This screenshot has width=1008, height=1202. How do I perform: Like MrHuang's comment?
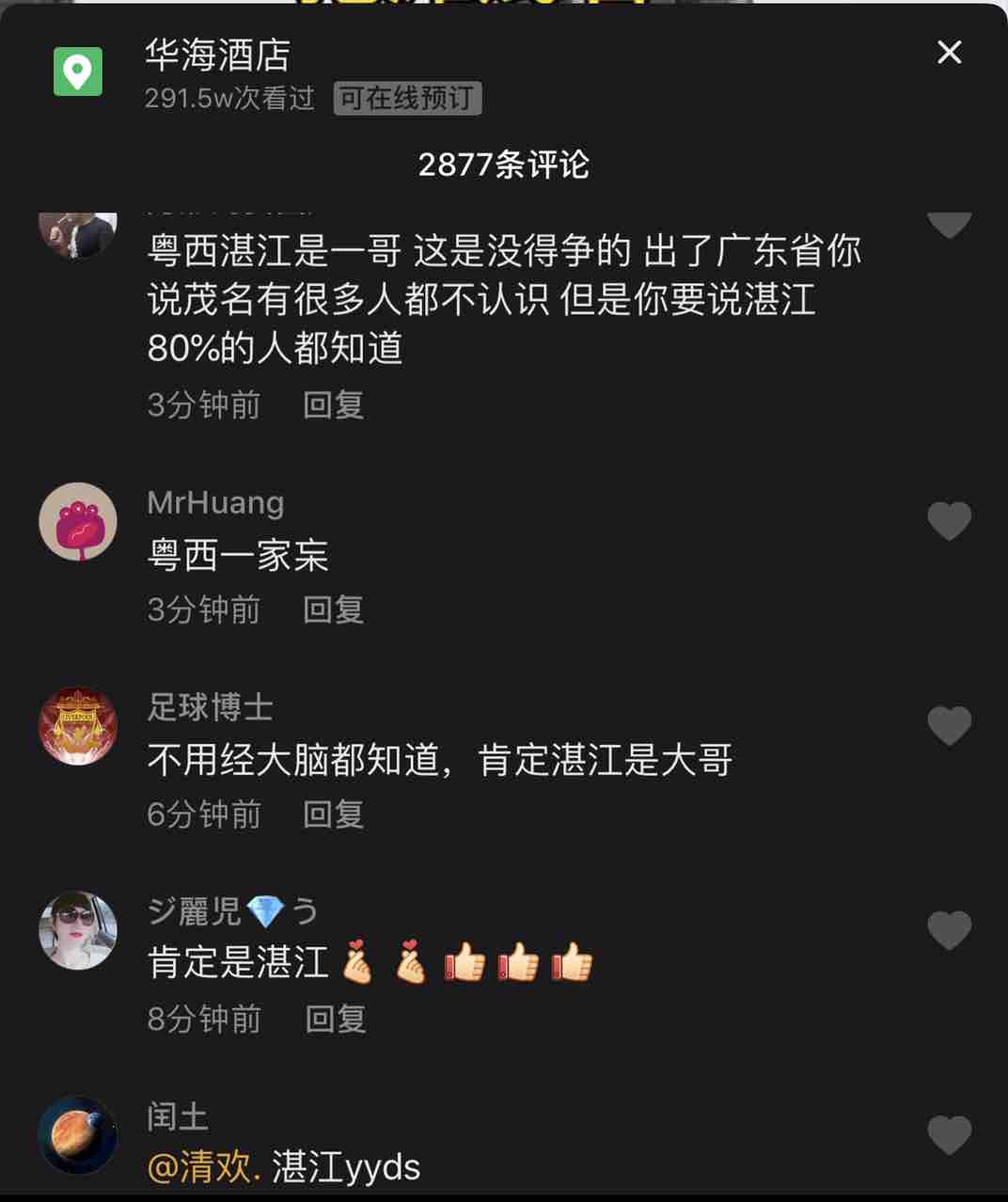click(x=949, y=521)
